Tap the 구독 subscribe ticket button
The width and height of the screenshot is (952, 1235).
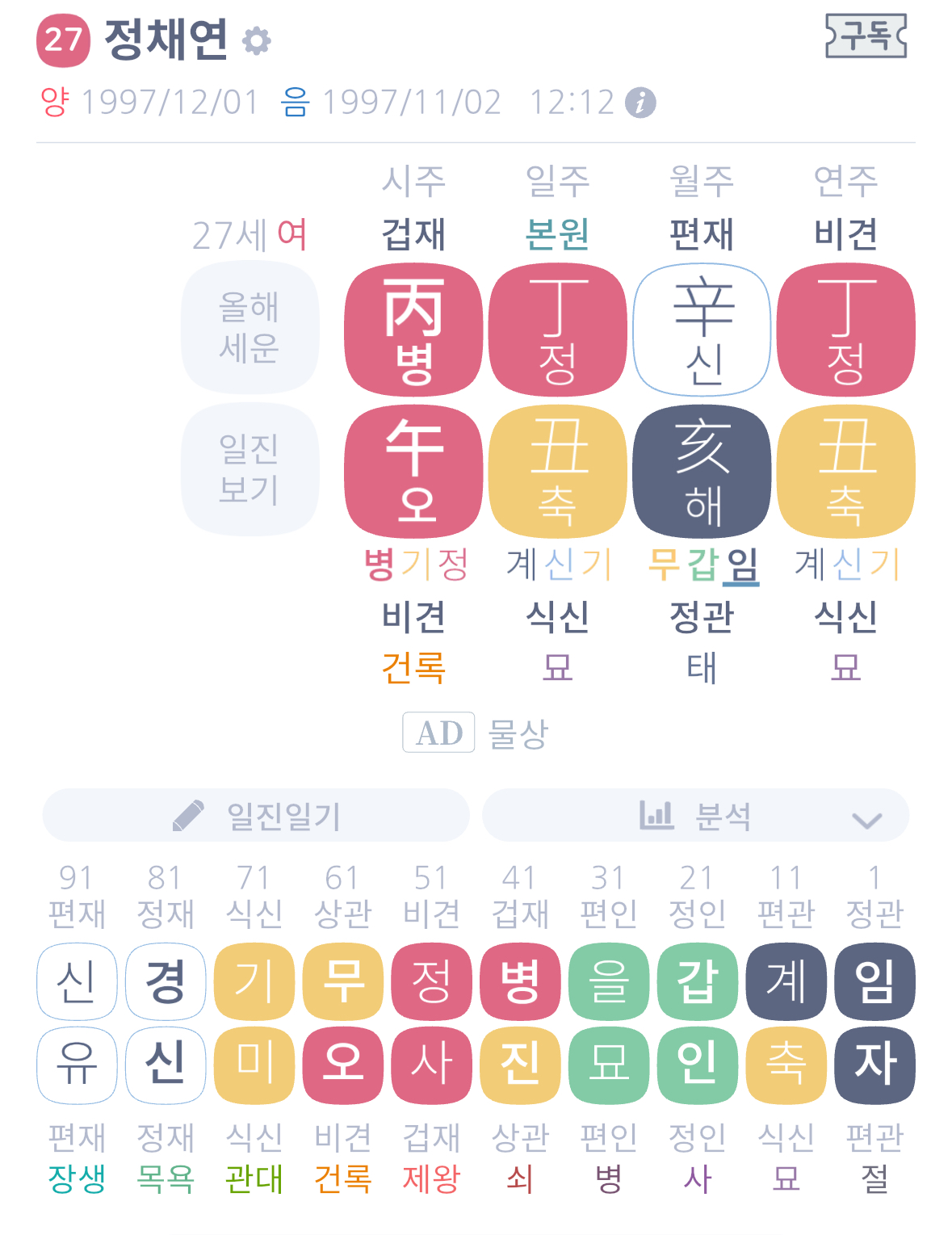pos(866,36)
